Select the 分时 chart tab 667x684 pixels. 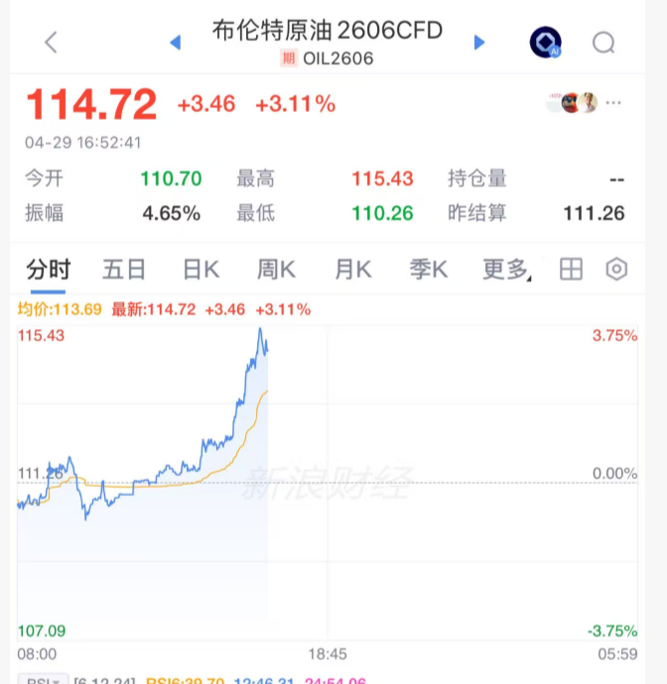pos(48,269)
